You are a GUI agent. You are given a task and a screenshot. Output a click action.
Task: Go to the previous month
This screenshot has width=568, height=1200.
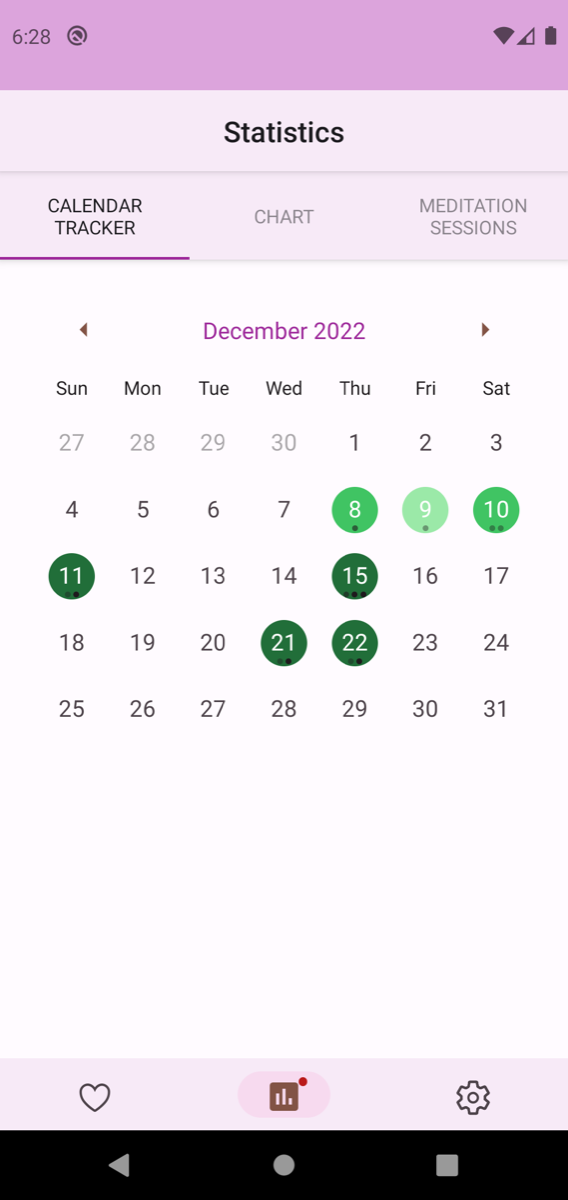84,330
